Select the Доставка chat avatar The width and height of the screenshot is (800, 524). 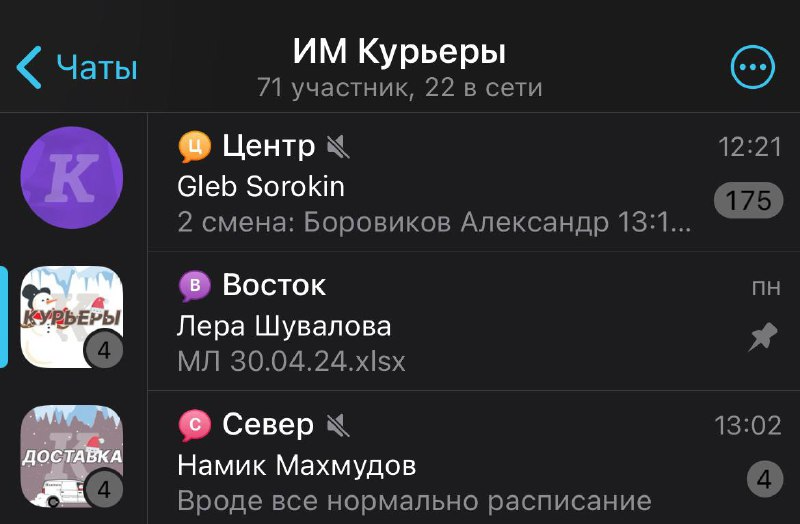point(72,456)
